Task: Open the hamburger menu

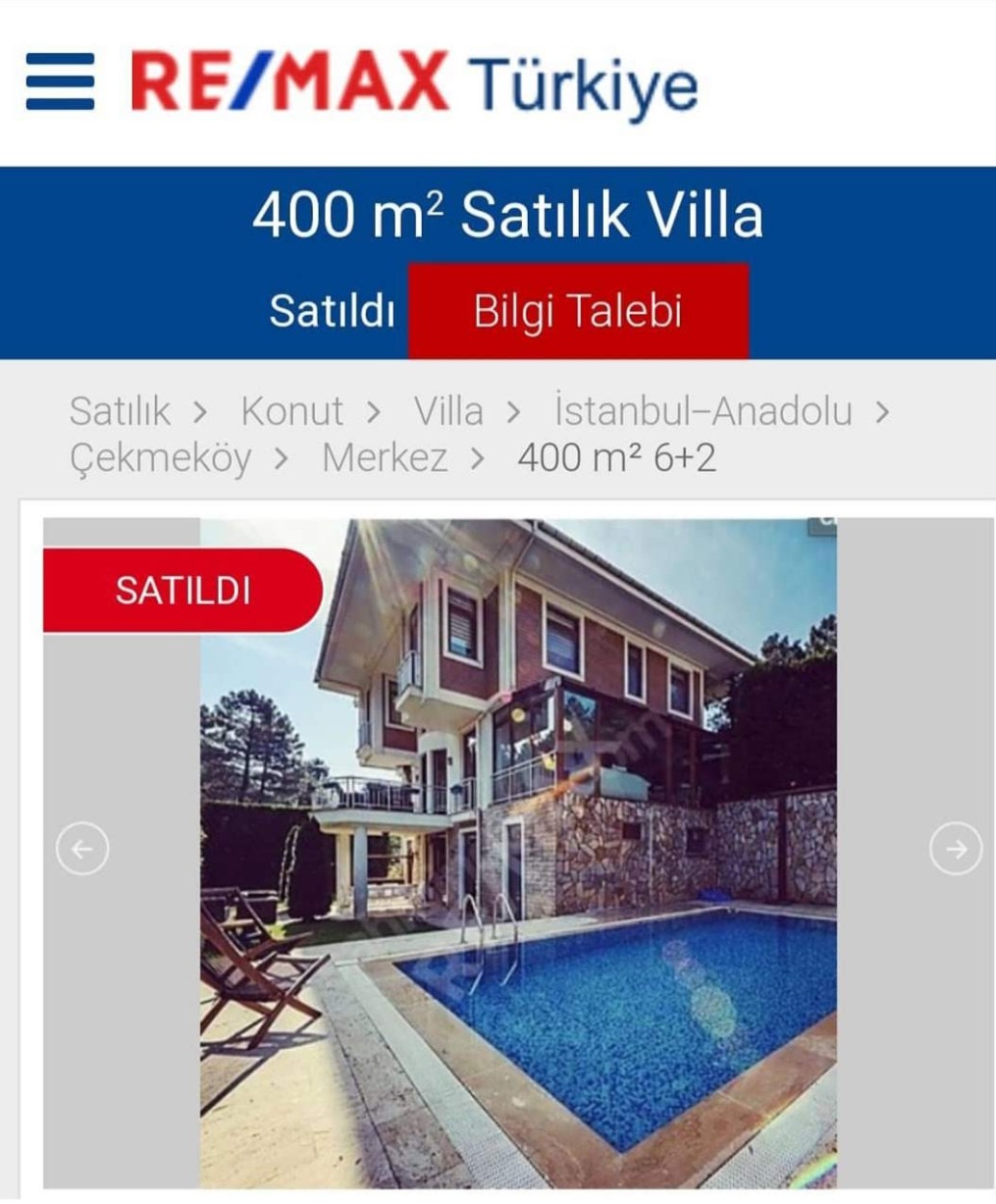Action: [x=60, y=82]
